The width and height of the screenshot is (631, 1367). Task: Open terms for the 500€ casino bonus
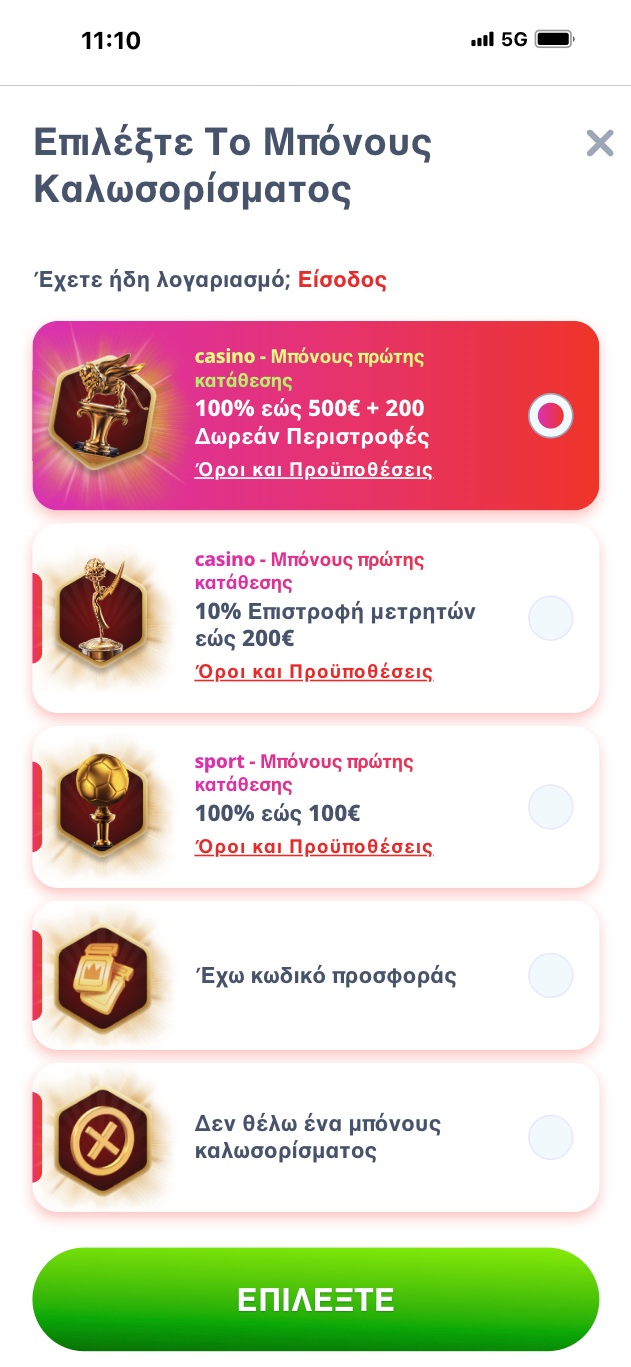click(x=313, y=470)
